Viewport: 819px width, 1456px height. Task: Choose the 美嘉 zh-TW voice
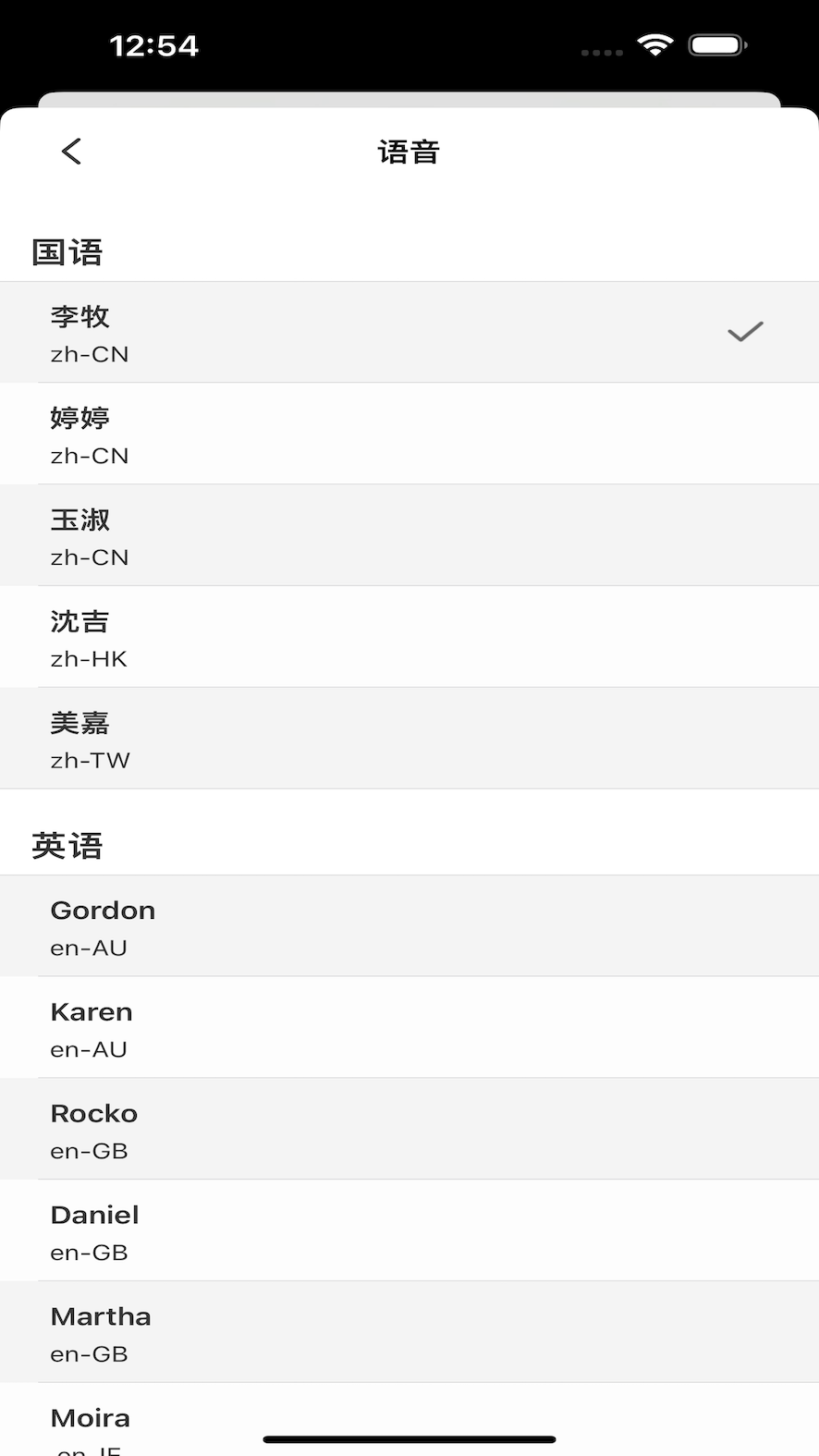409,739
